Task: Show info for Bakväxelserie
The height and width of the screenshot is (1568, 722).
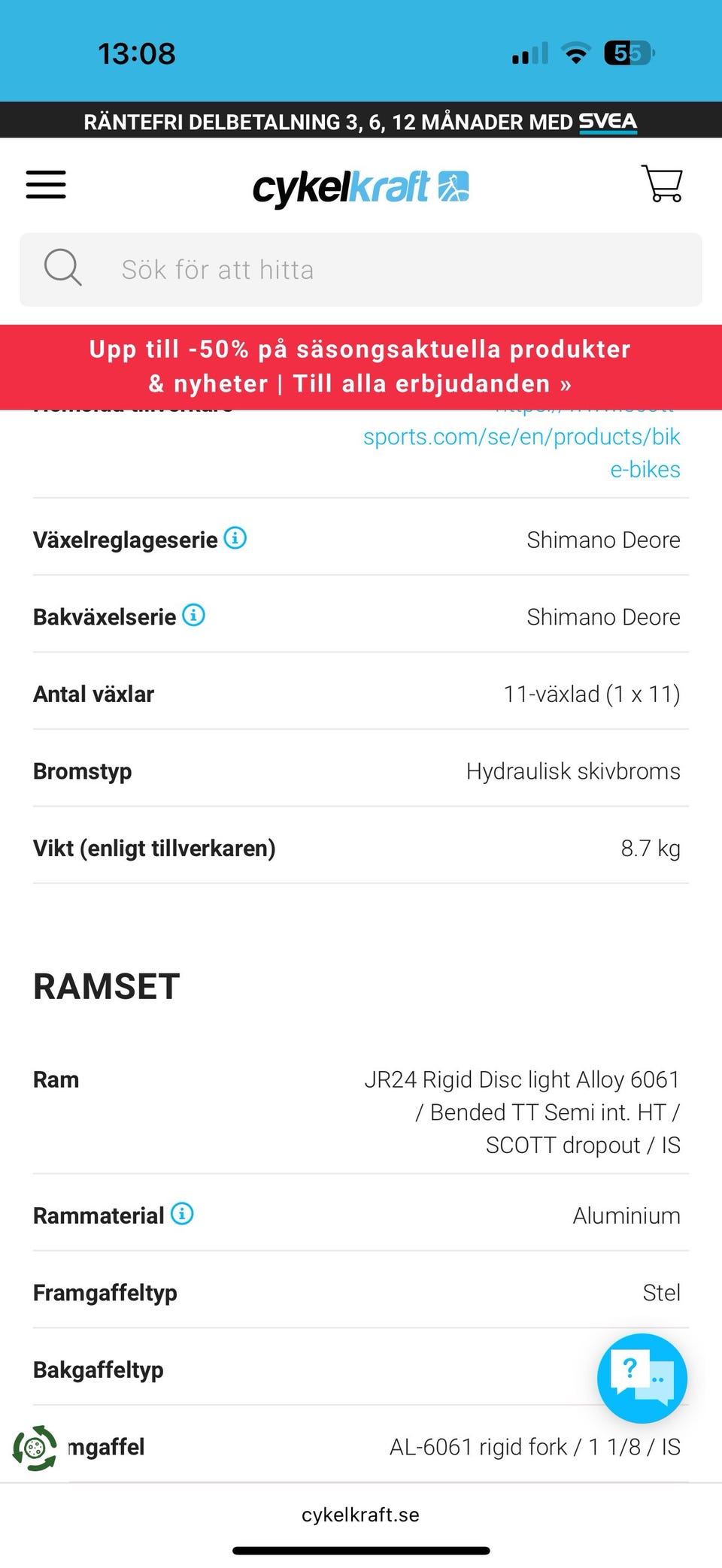Action: [x=194, y=616]
